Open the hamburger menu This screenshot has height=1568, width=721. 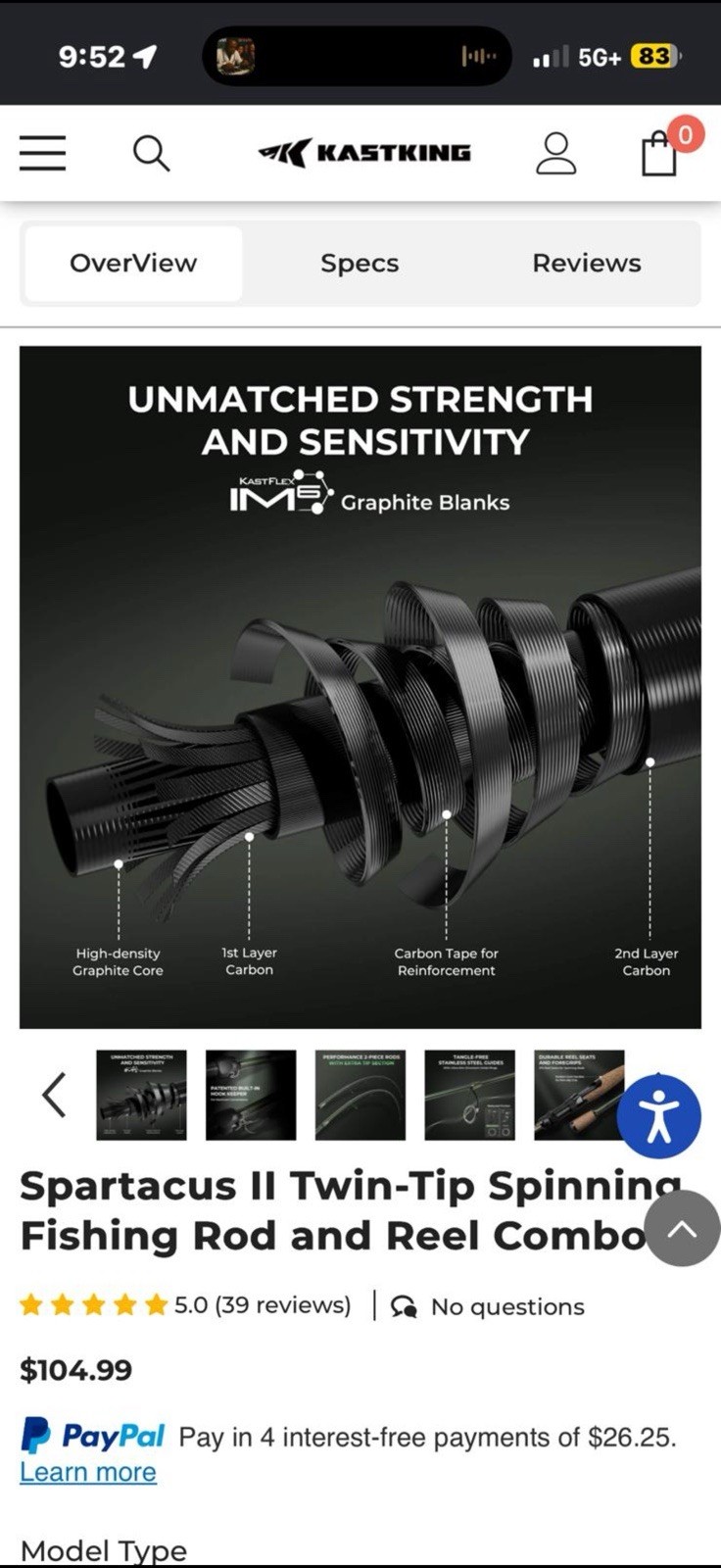(x=43, y=153)
